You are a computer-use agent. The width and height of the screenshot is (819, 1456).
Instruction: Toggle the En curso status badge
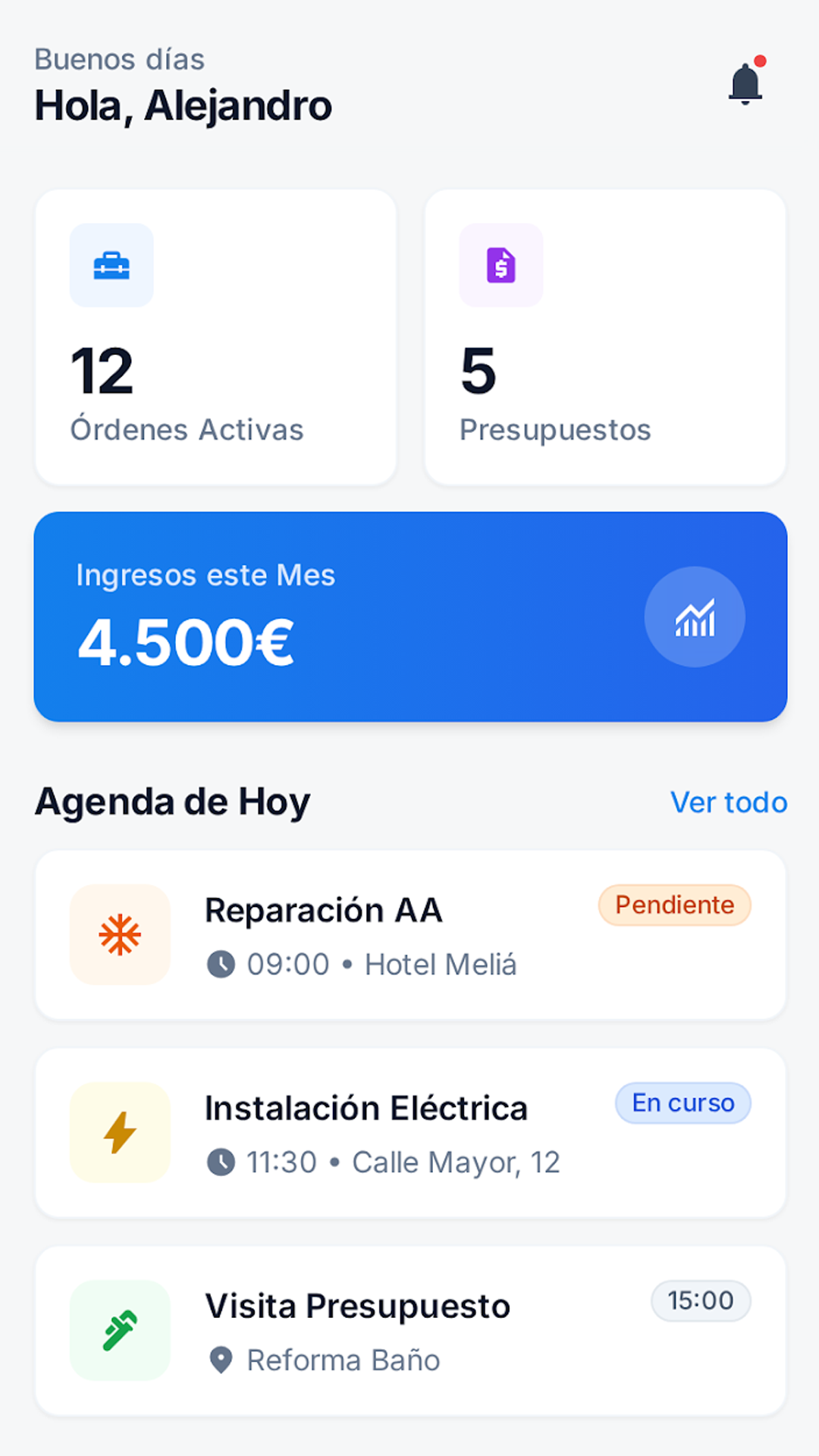[x=682, y=1103]
